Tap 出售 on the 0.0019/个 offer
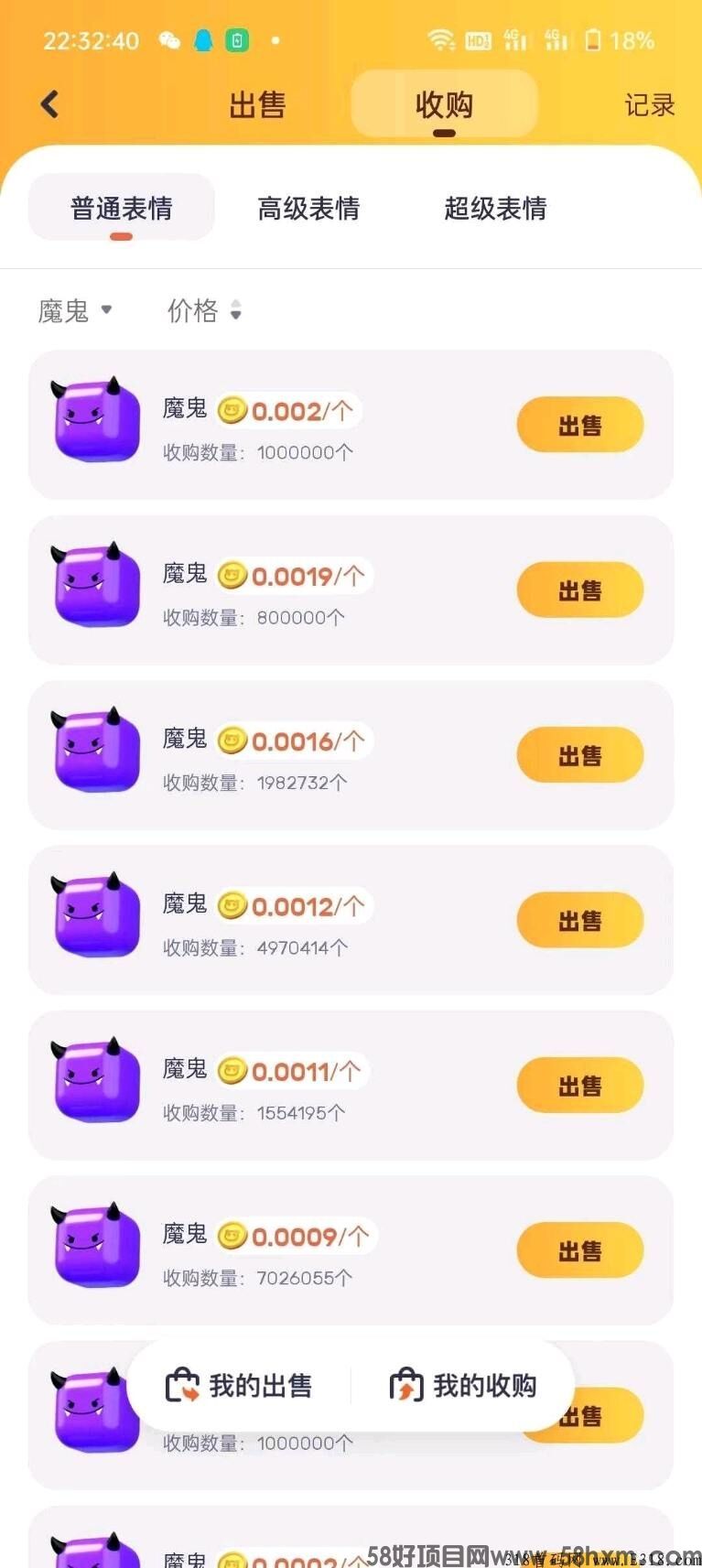 (x=579, y=590)
